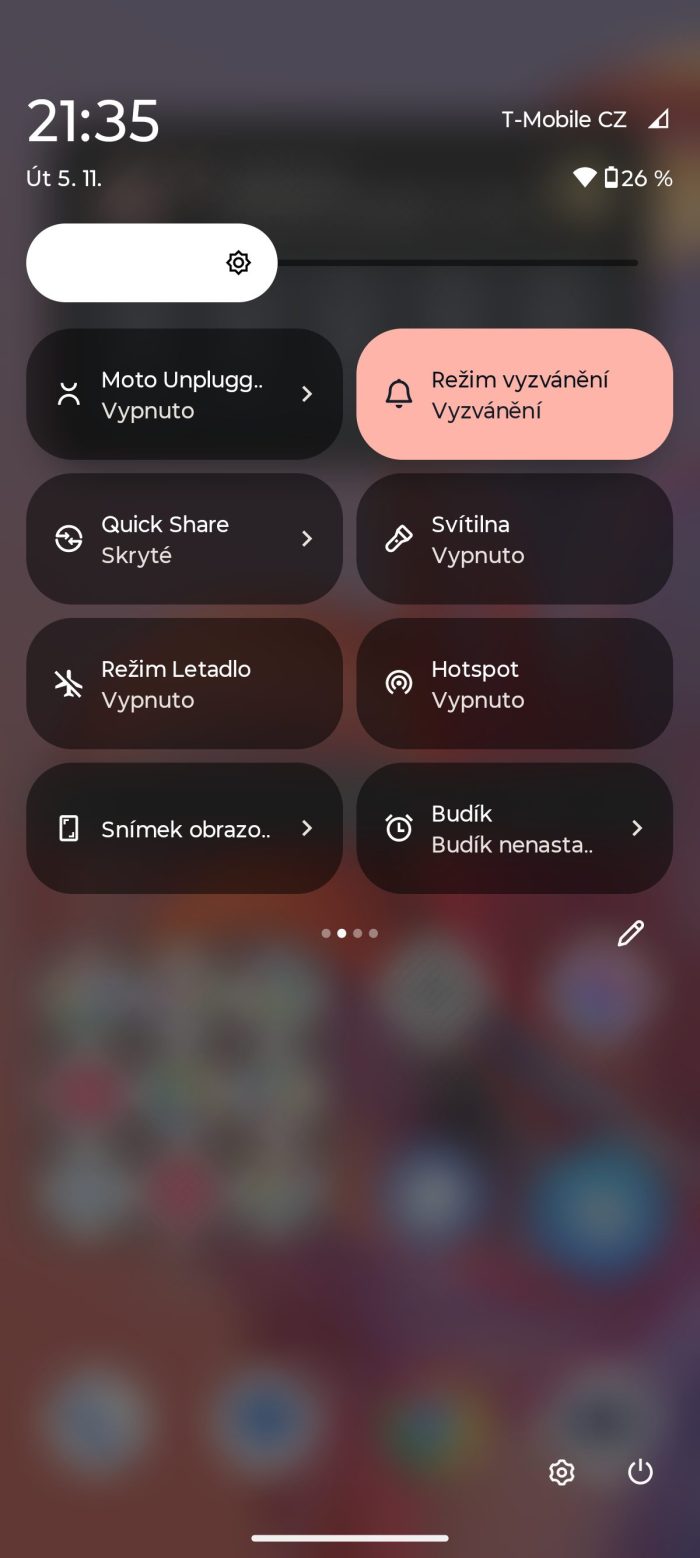Enable Režim Letadlo airplane mode

[184, 684]
